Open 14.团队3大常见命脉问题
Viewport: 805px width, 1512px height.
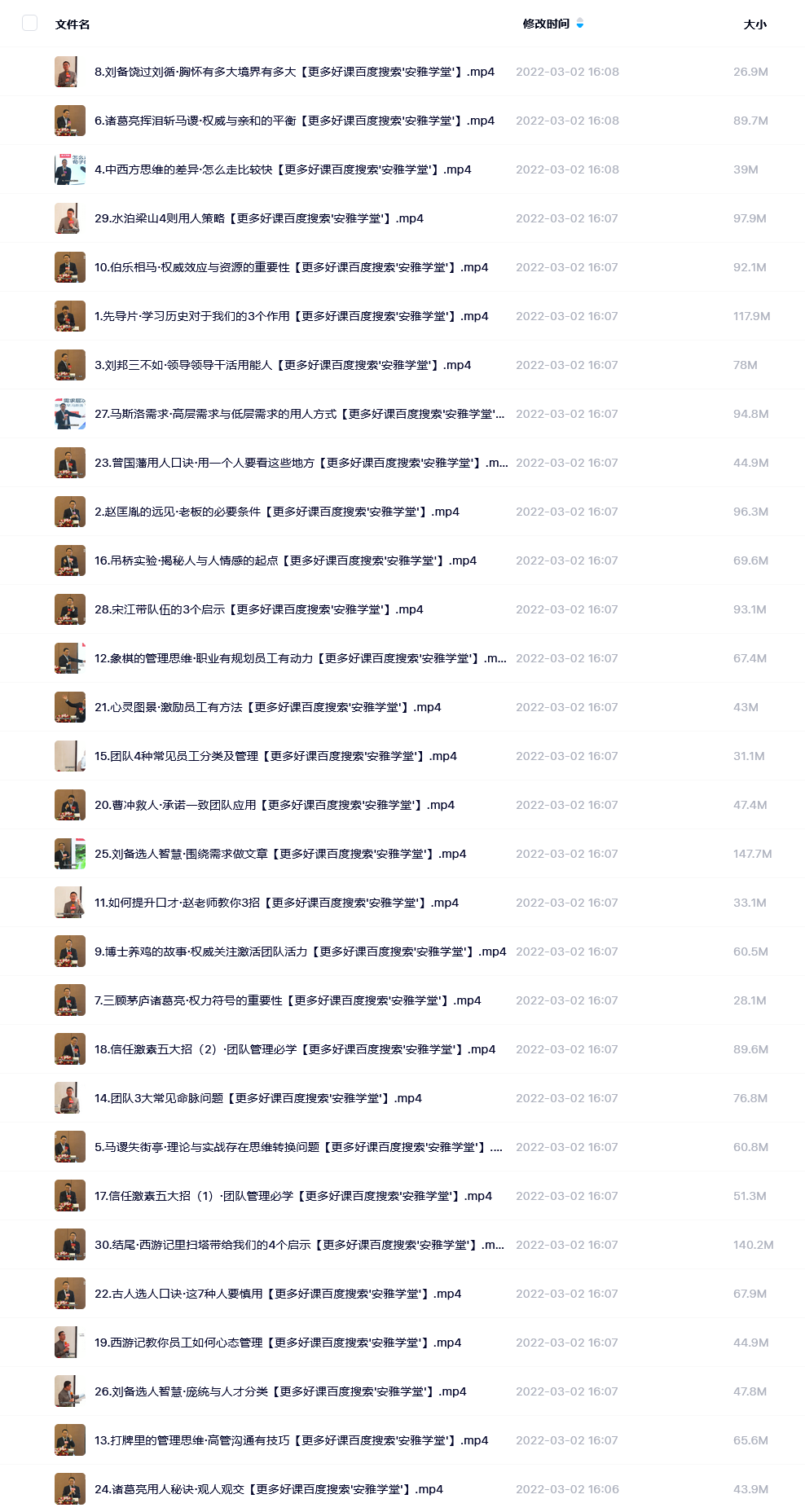point(258,1098)
